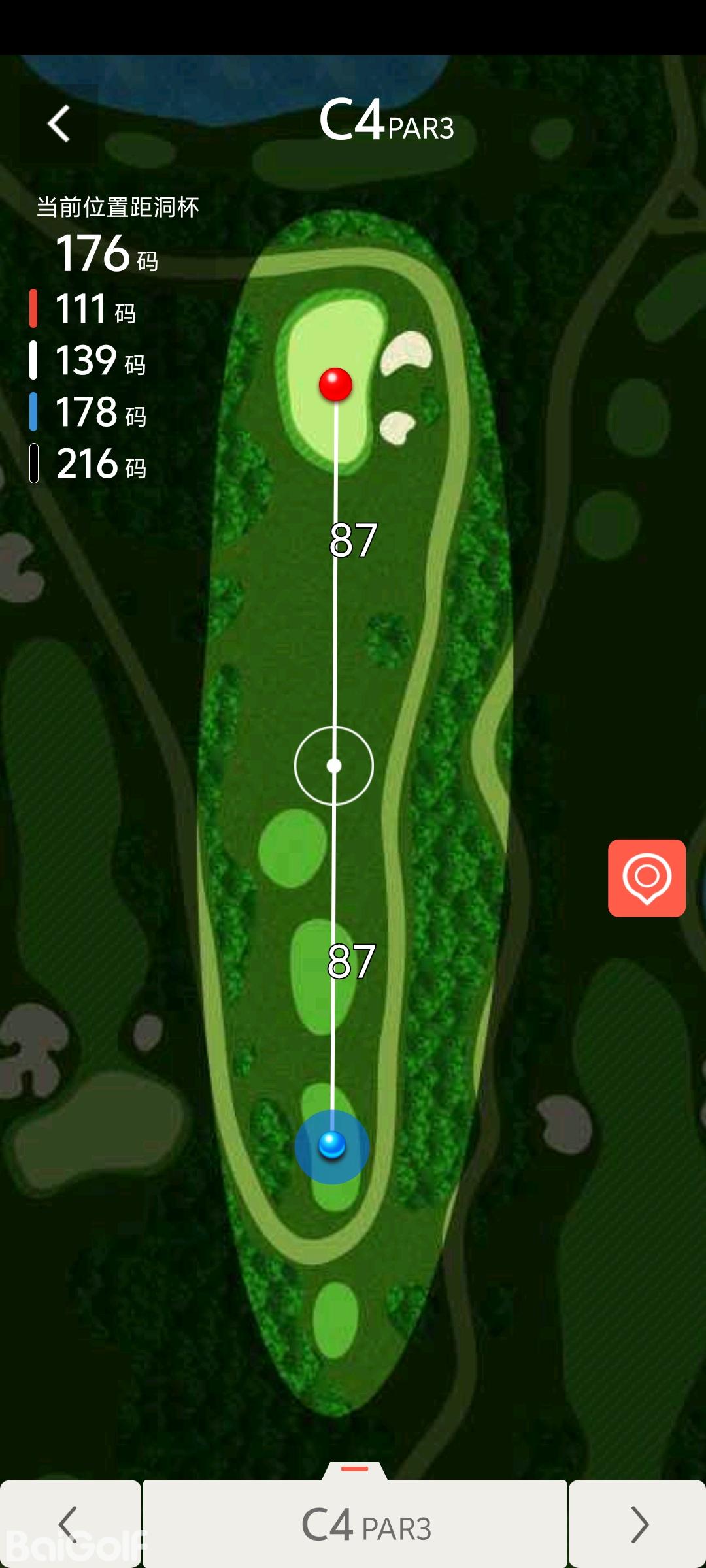706x1568 pixels.
Task: Tap the red locate-position button
Action: click(647, 877)
